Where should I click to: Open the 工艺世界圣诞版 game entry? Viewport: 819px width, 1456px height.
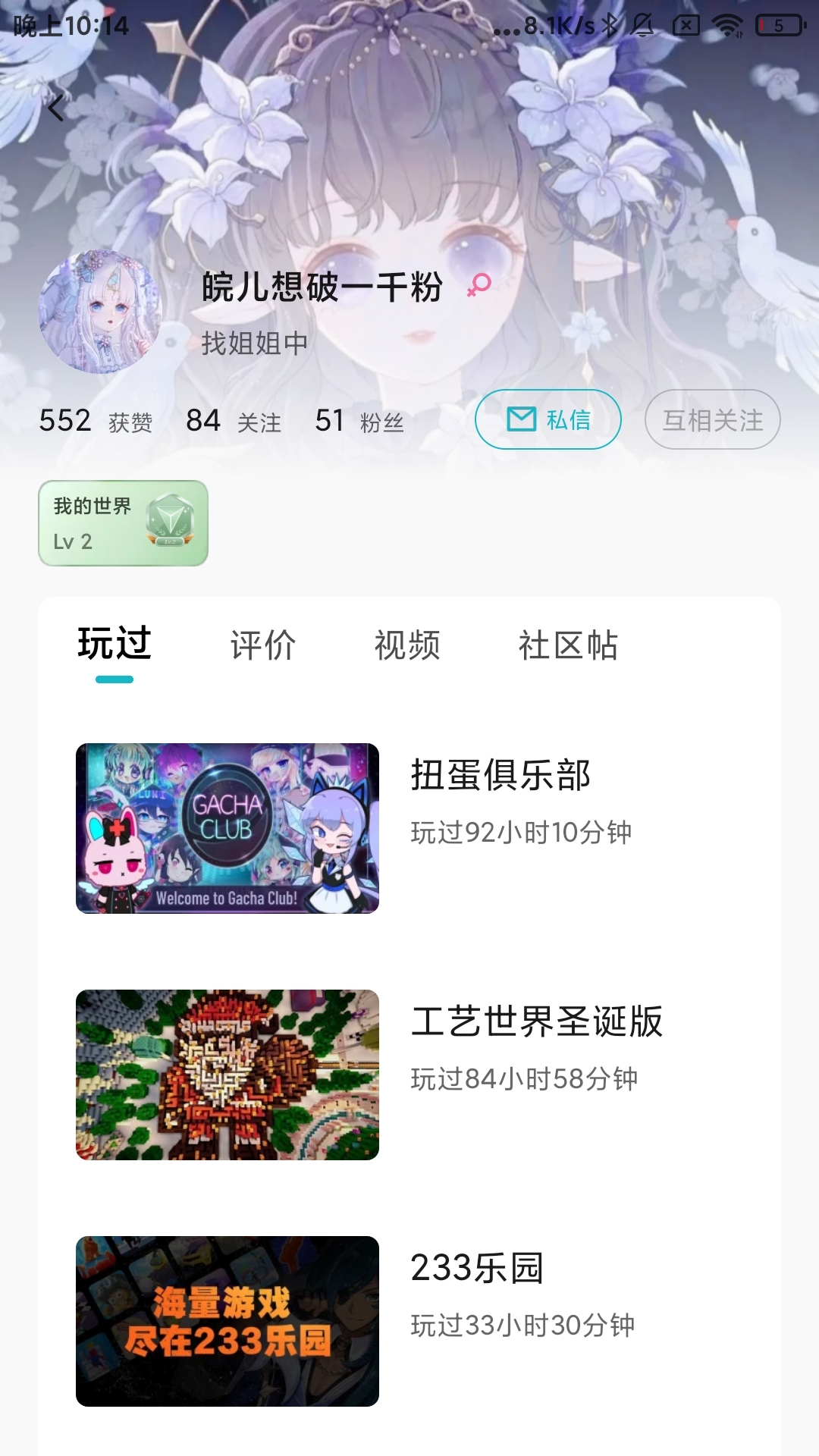409,1075
